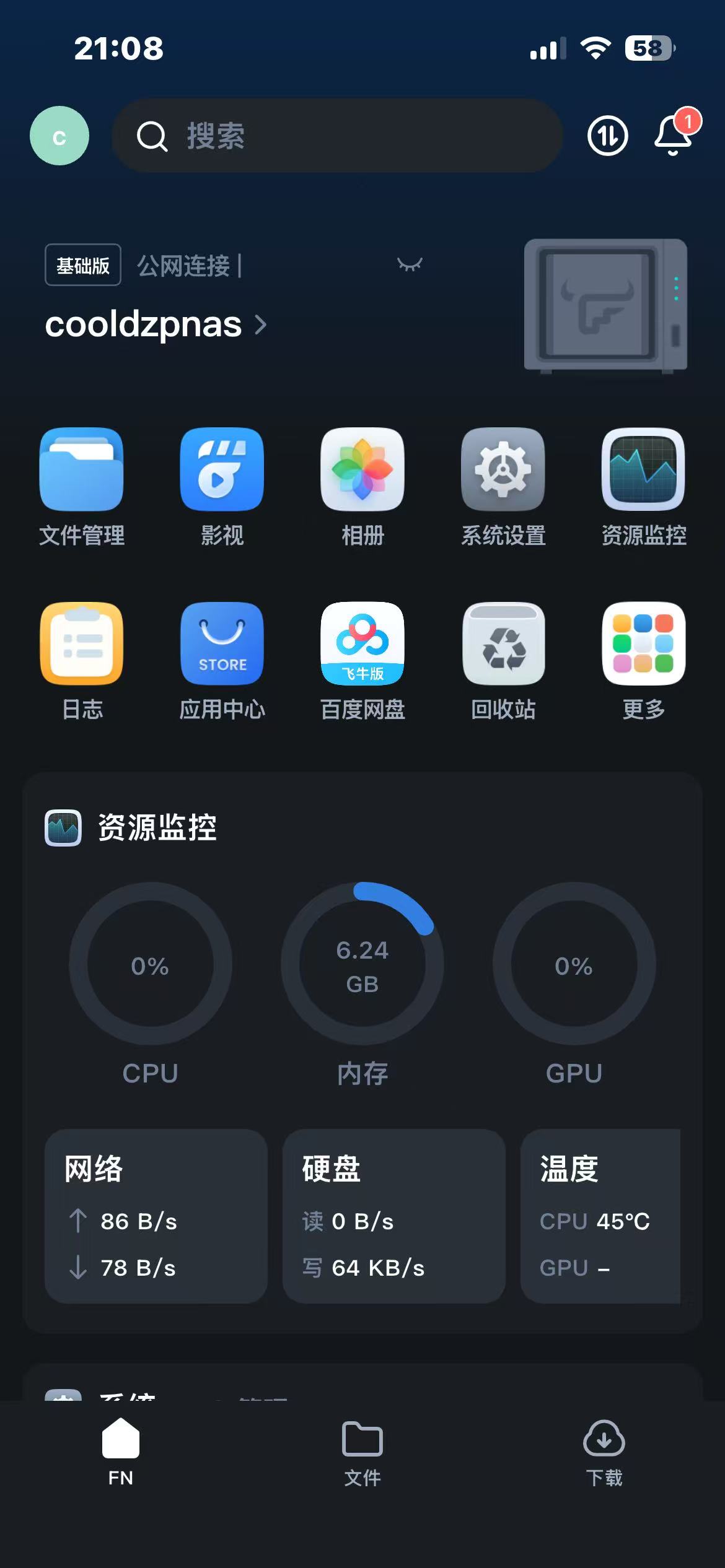Open 文件管理 file manager app
725x1568 pixels.
82,469
